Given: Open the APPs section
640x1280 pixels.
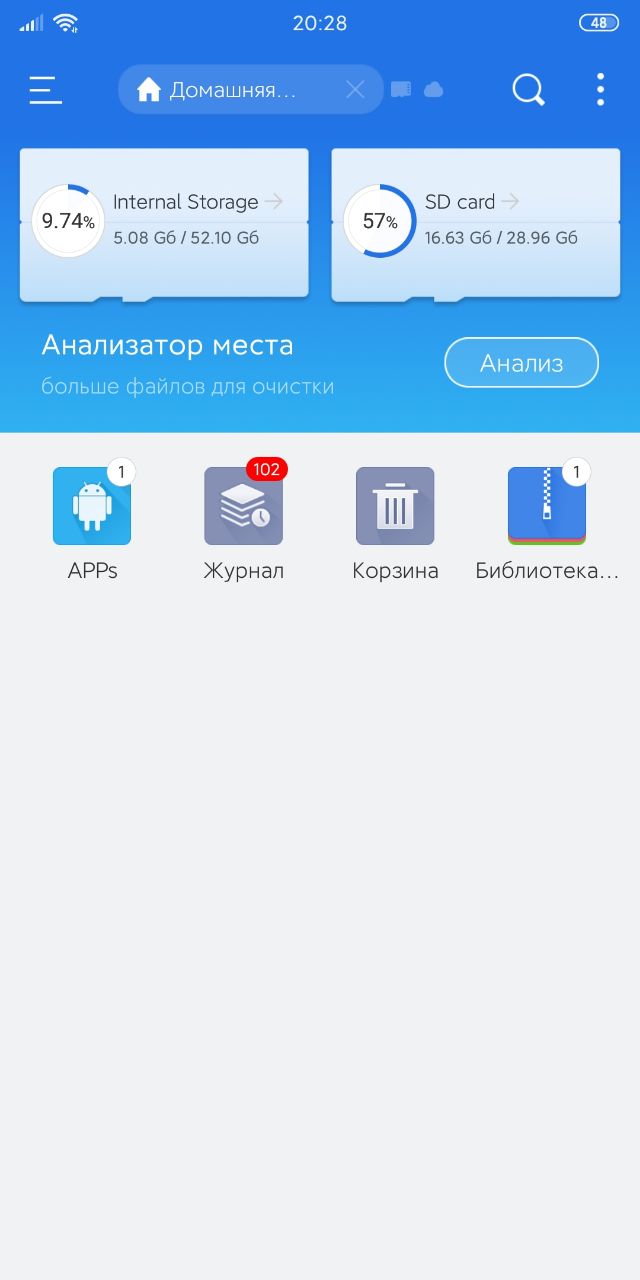Looking at the screenshot, I should click(x=92, y=521).
